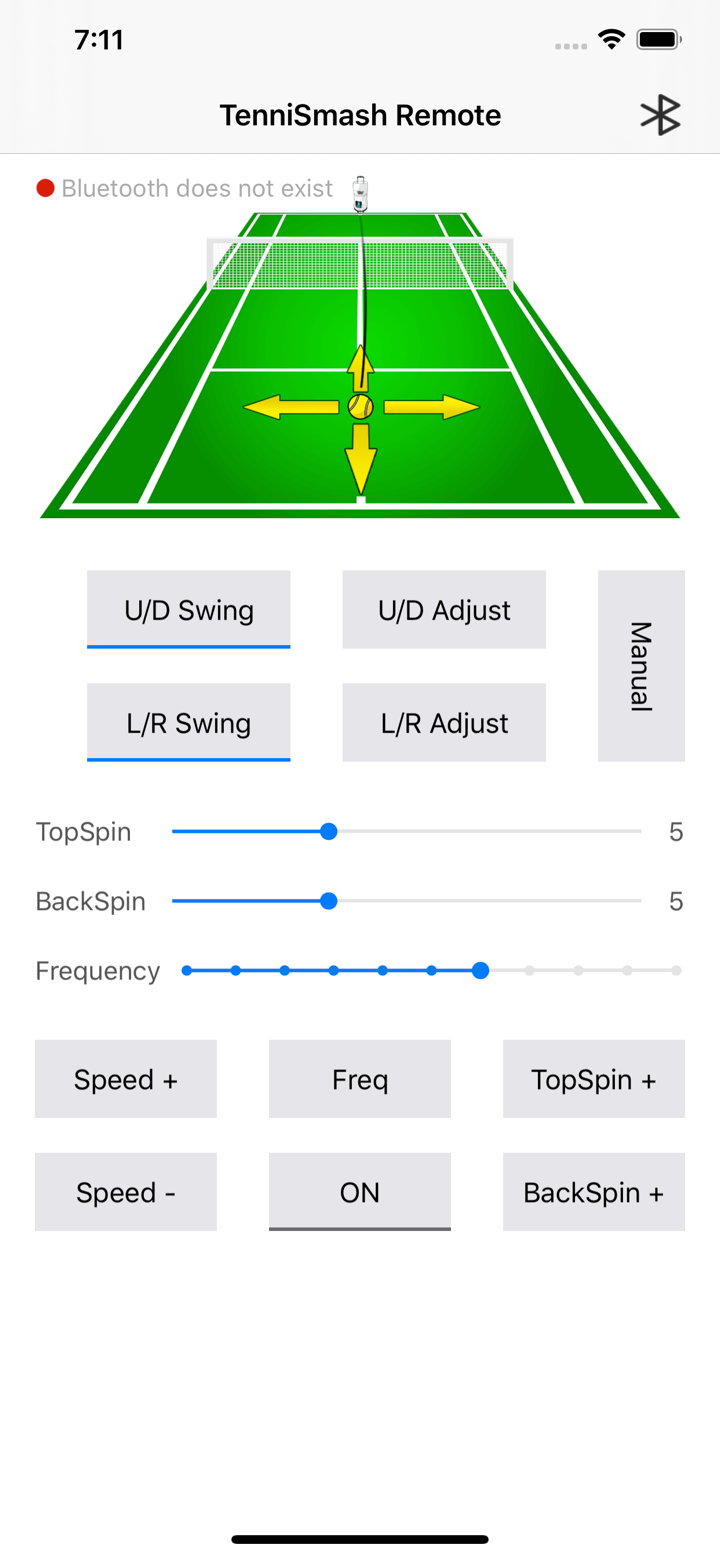This screenshot has width=720, height=1558.
Task: Tap the red Bluetooth status indicator dot
Action: point(44,186)
